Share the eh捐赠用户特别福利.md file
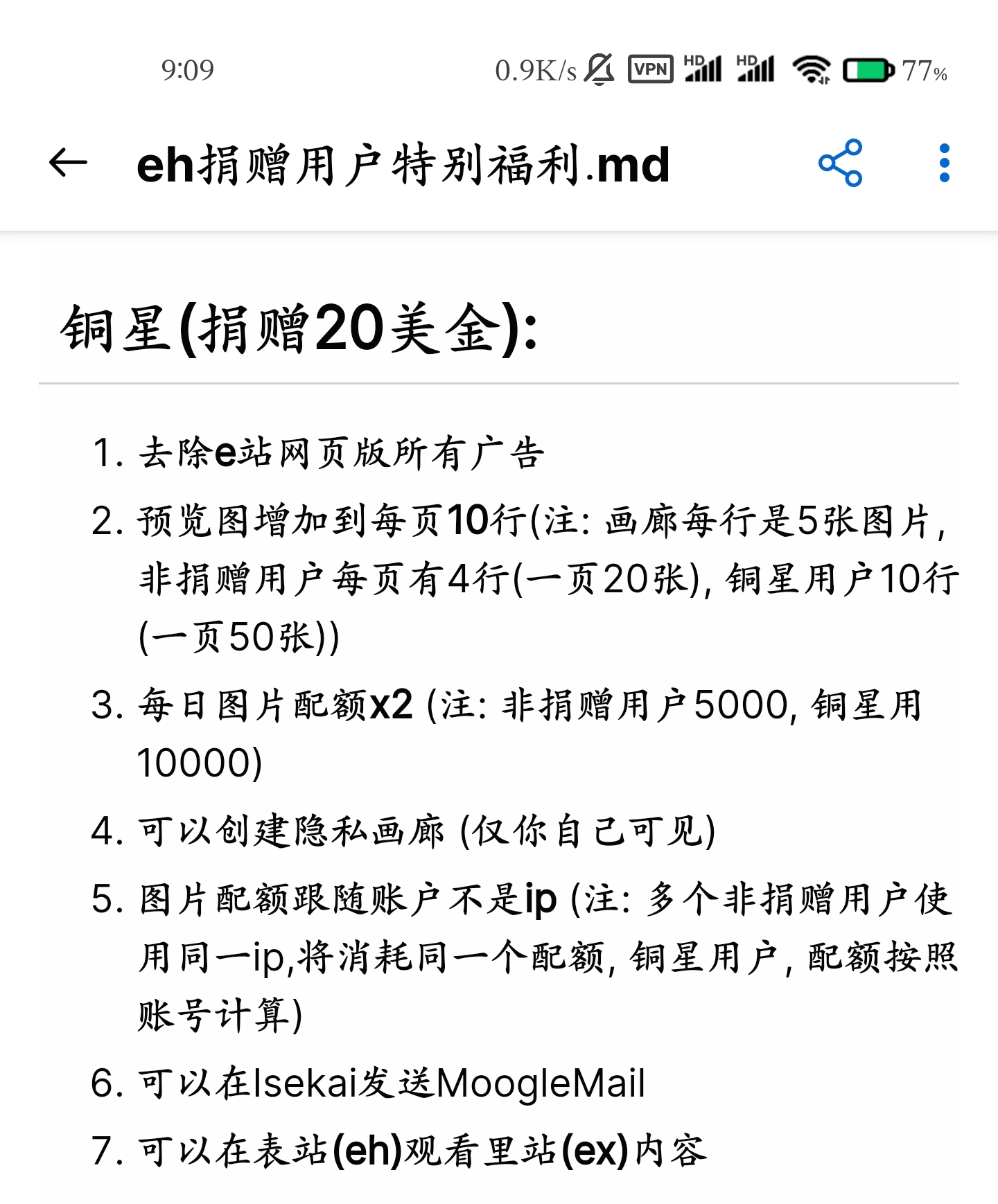This screenshot has width=998, height=1204. 840,163
